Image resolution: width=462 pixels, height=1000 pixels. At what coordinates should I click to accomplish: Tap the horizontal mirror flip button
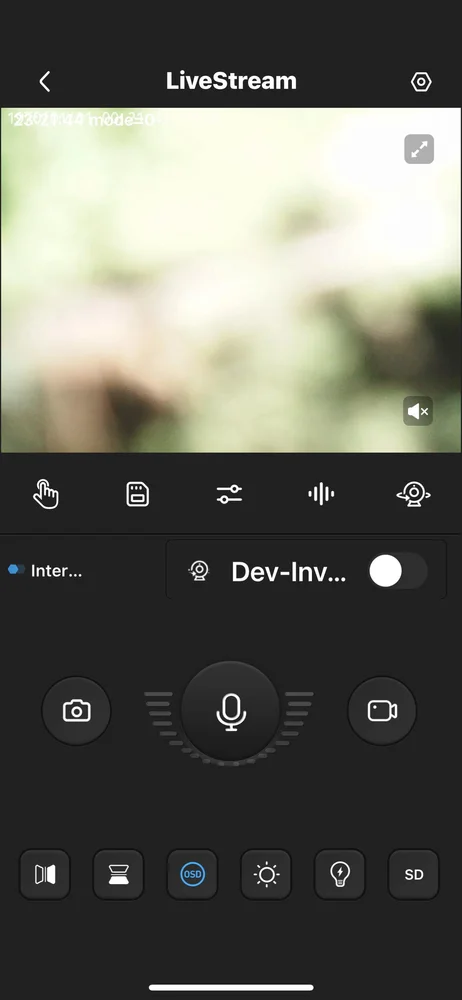(x=45, y=874)
